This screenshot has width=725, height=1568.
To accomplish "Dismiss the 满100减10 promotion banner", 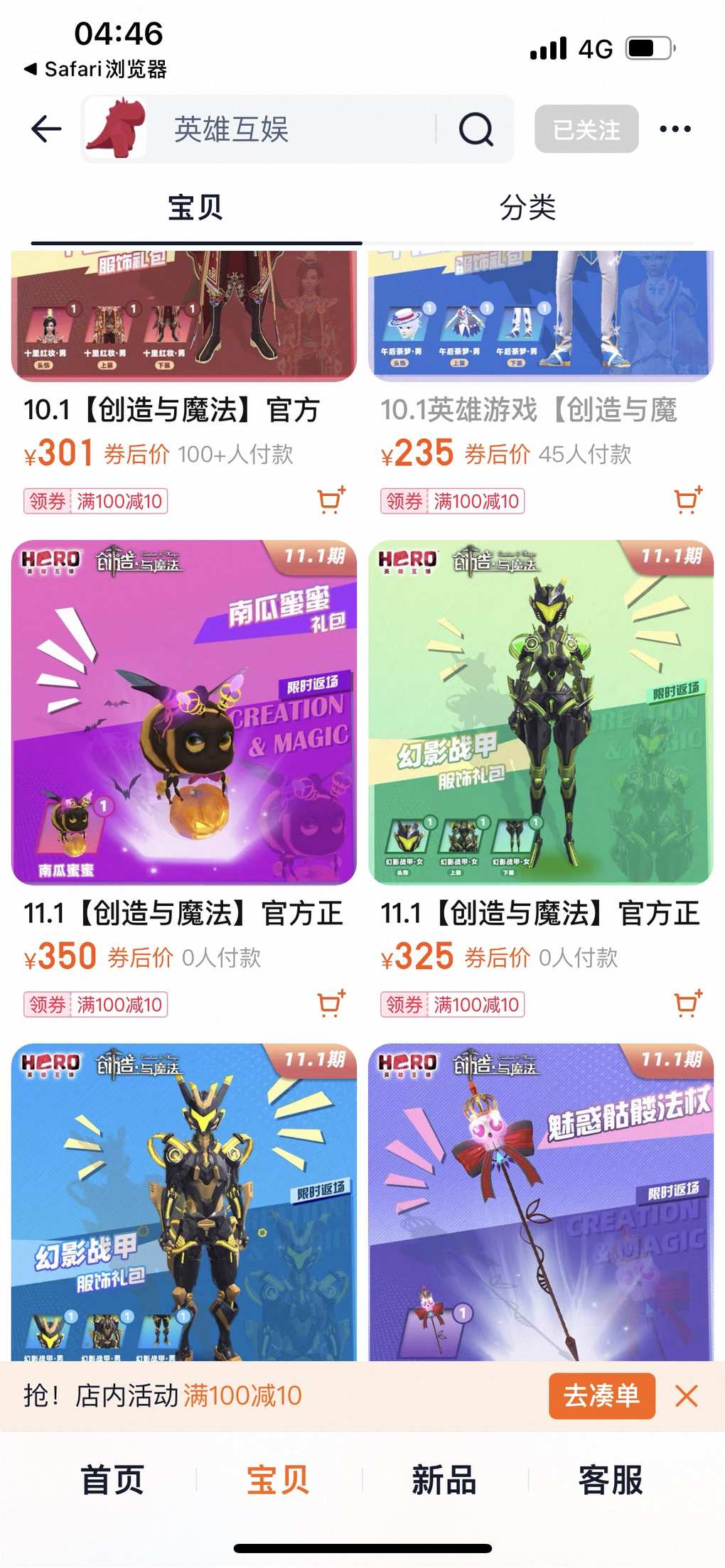I will (687, 1396).
